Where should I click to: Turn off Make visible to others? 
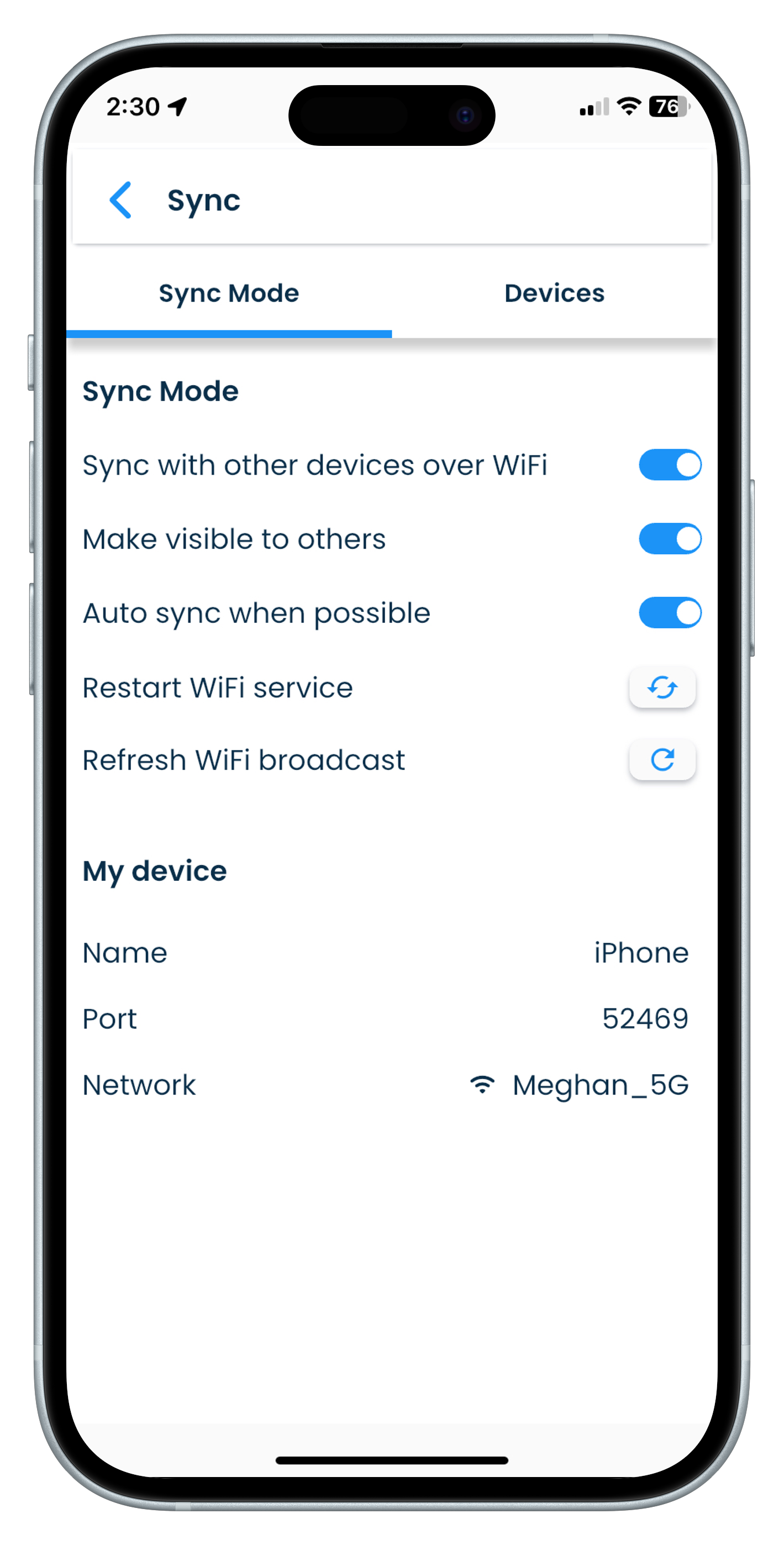point(670,539)
